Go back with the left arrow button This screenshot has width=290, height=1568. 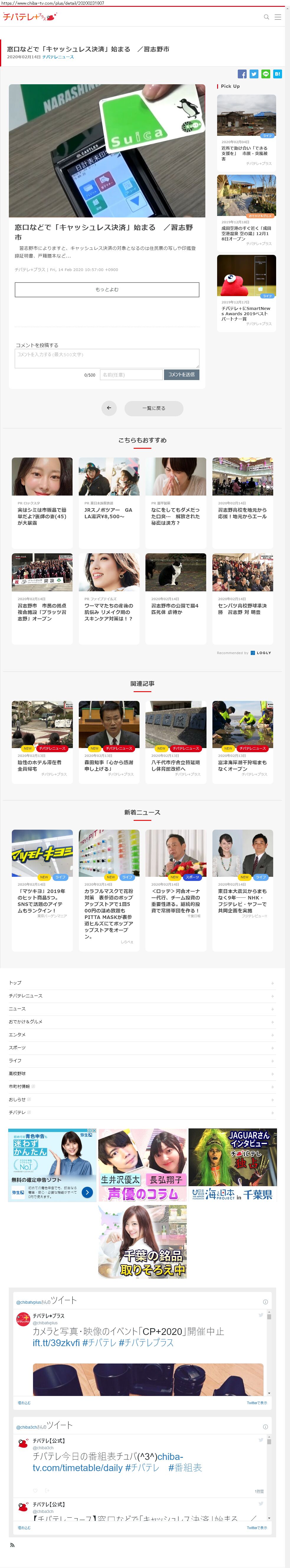coord(109,408)
